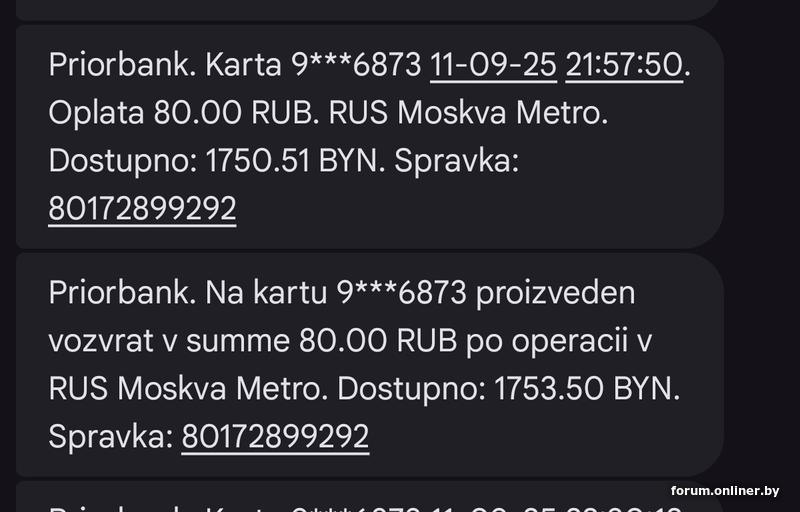Screen dimensions: 800x512
Task: Tap the underlined date 11-09-25
Action: coord(493,65)
